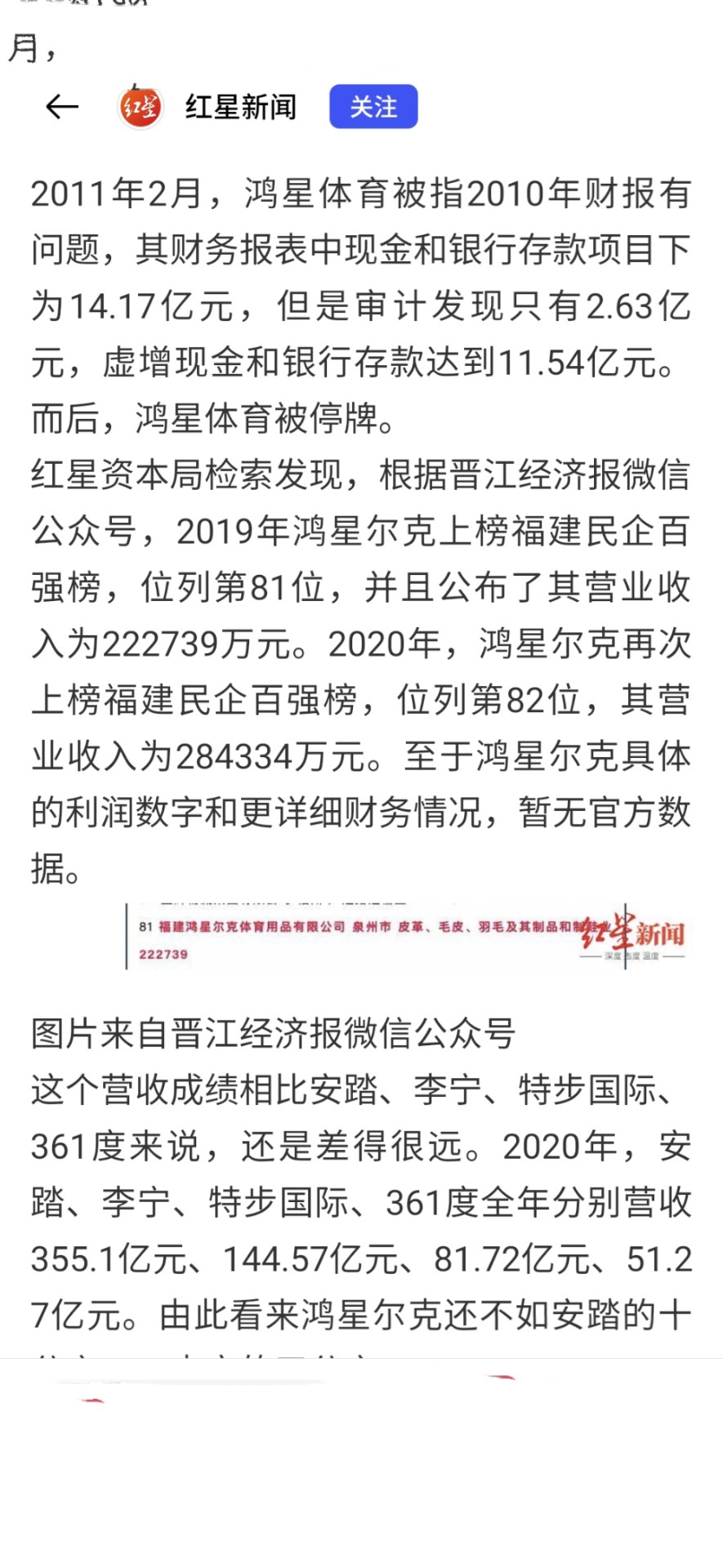Open the 红星新闻 publisher profile avatar
Viewport: 723px width, 1568px height.
click(140, 107)
